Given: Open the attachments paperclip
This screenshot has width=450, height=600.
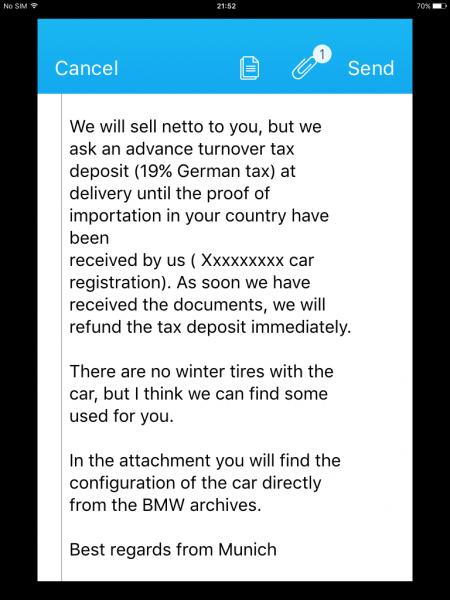Looking at the screenshot, I should 309,64.
